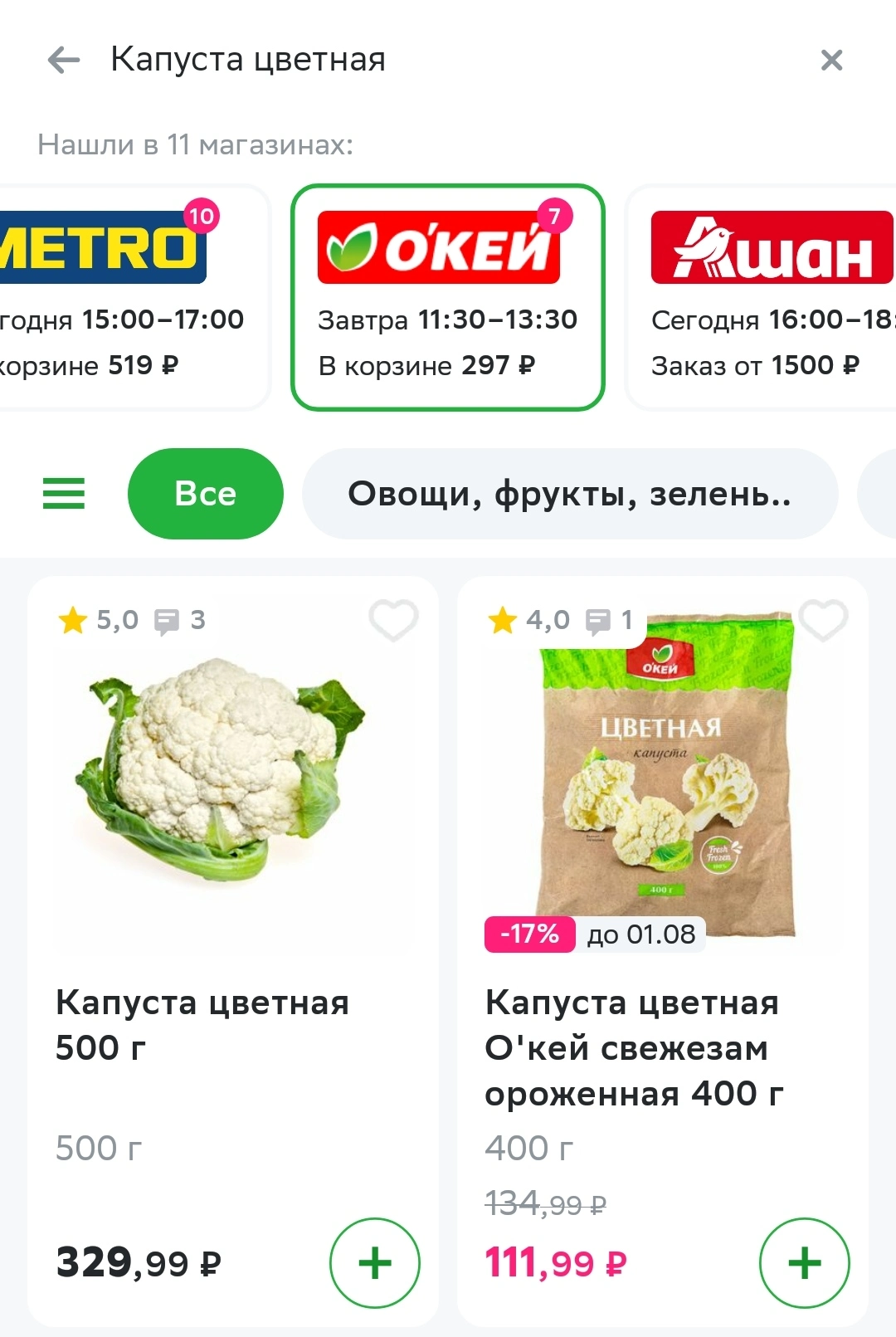The image size is (896, 1337).
Task: Go back with the arrow icon
Action: point(63,60)
